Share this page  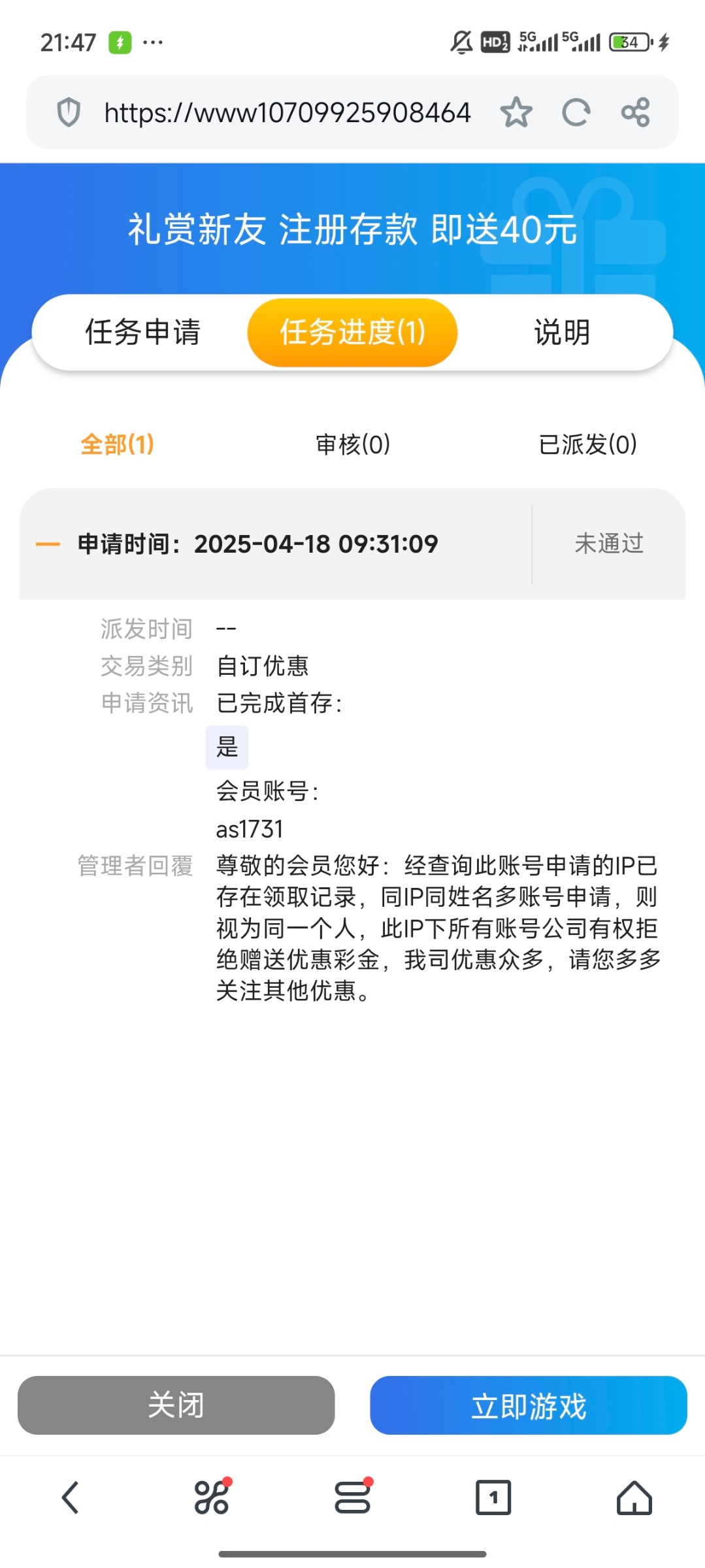[635, 112]
